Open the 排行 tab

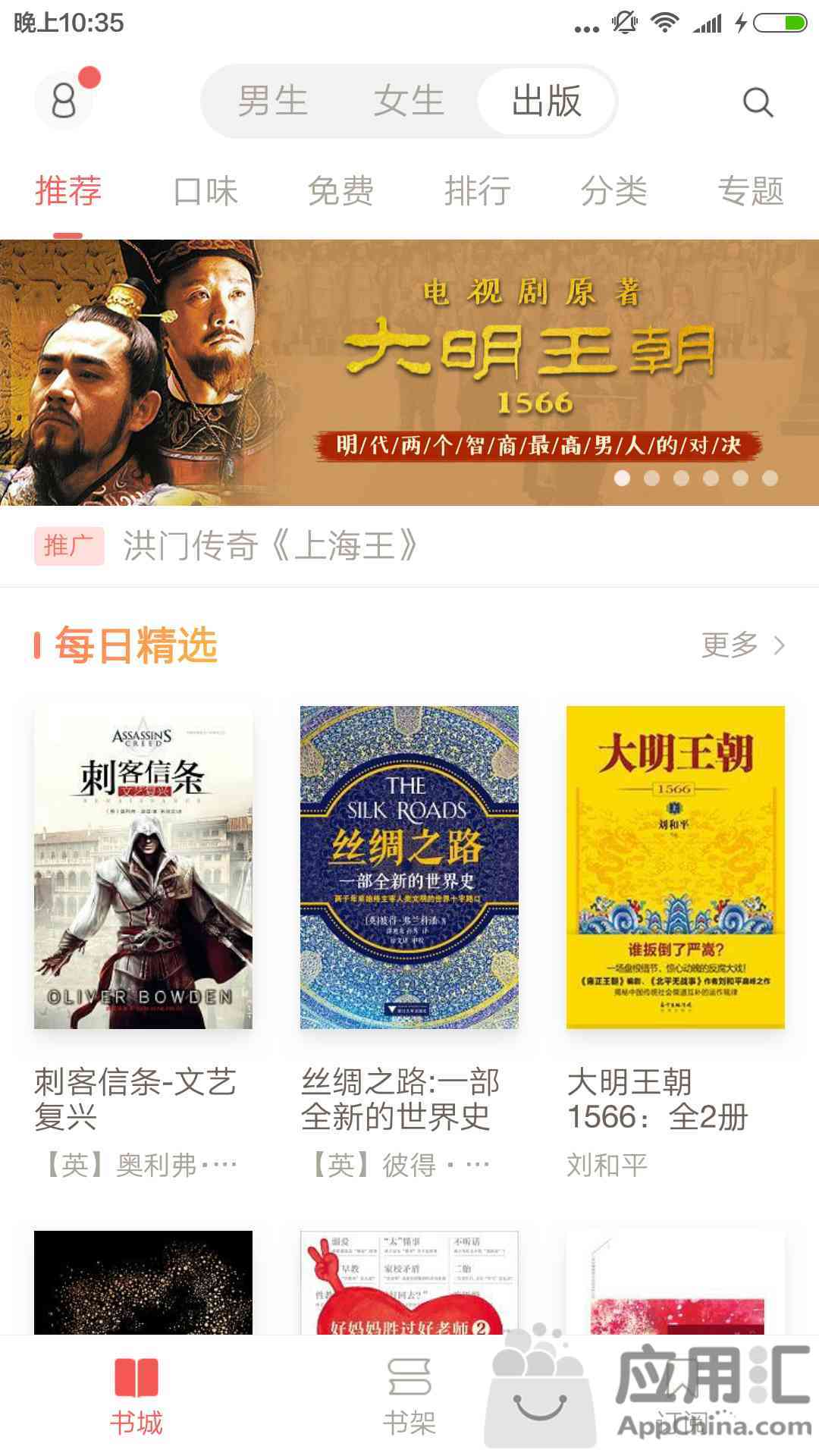click(x=478, y=191)
